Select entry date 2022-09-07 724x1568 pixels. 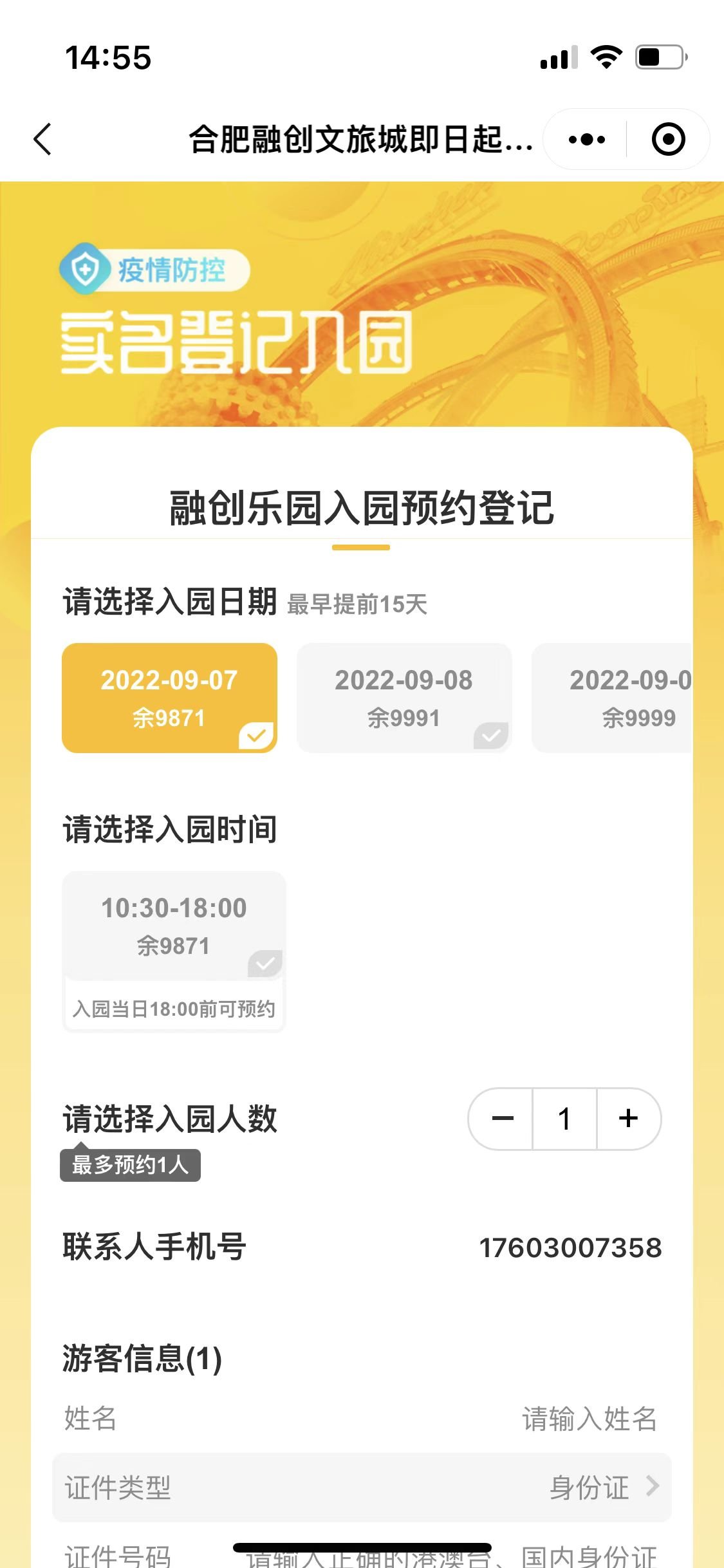tap(169, 698)
